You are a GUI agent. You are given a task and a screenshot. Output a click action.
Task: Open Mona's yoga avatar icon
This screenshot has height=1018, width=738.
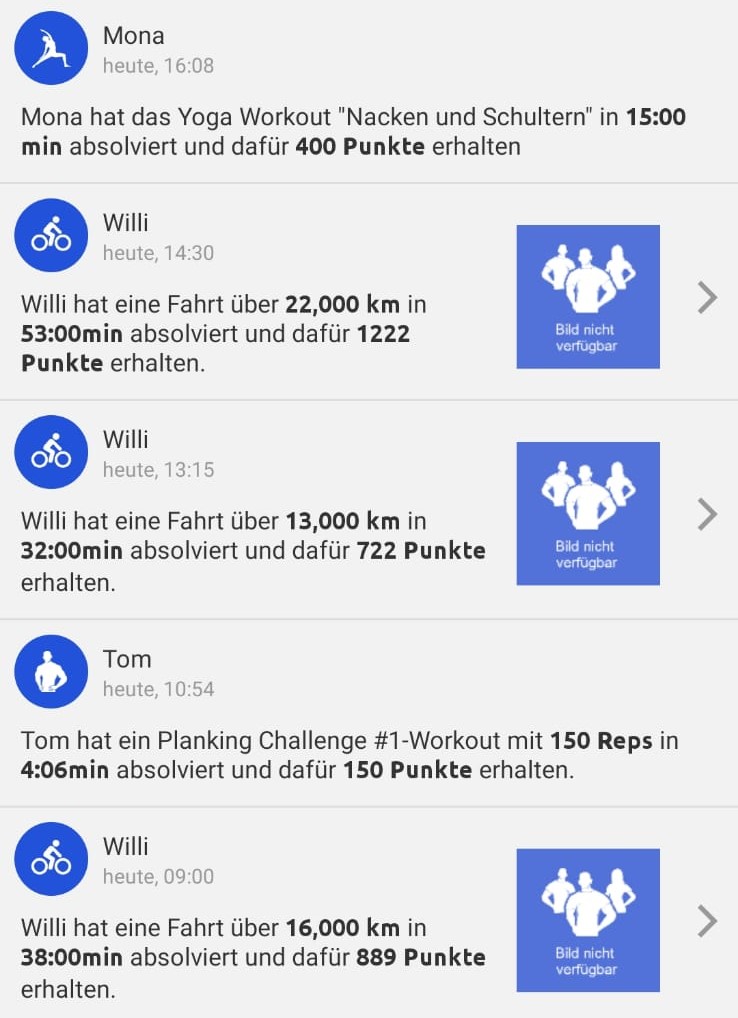point(51,48)
